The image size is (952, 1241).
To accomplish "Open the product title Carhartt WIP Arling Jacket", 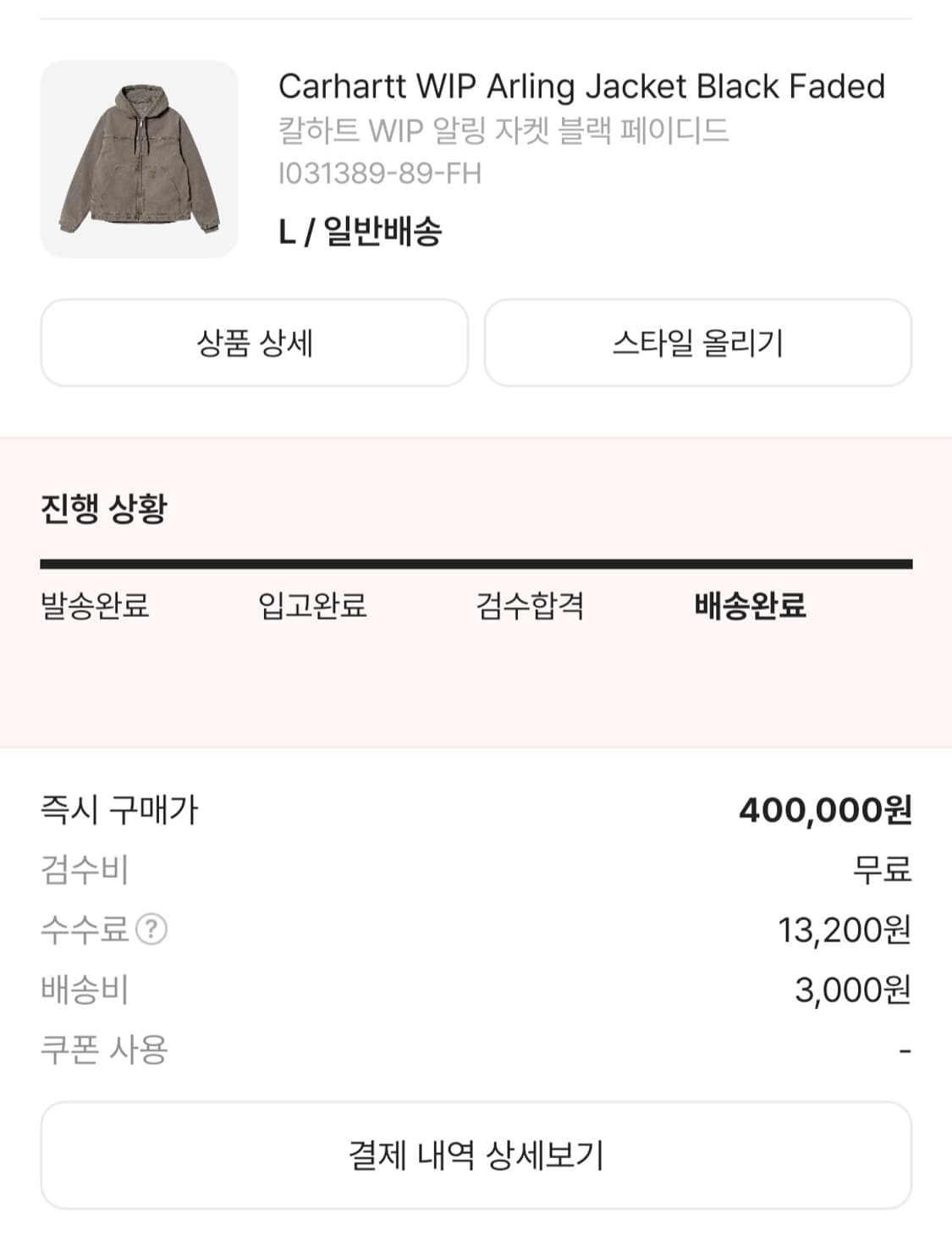I will (x=582, y=86).
